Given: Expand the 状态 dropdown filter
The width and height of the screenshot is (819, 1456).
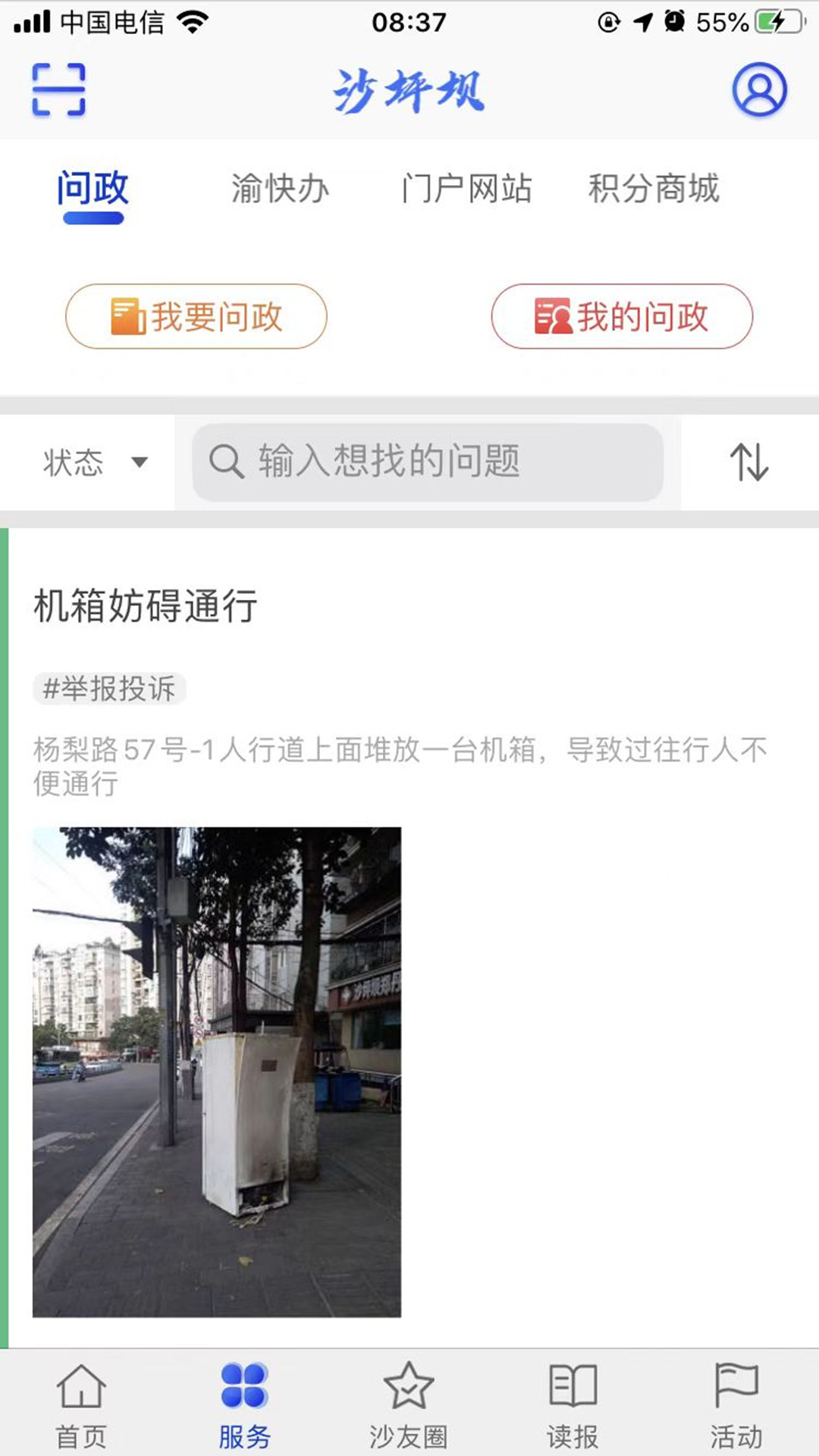Looking at the screenshot, I should click(x=94, y=463).
